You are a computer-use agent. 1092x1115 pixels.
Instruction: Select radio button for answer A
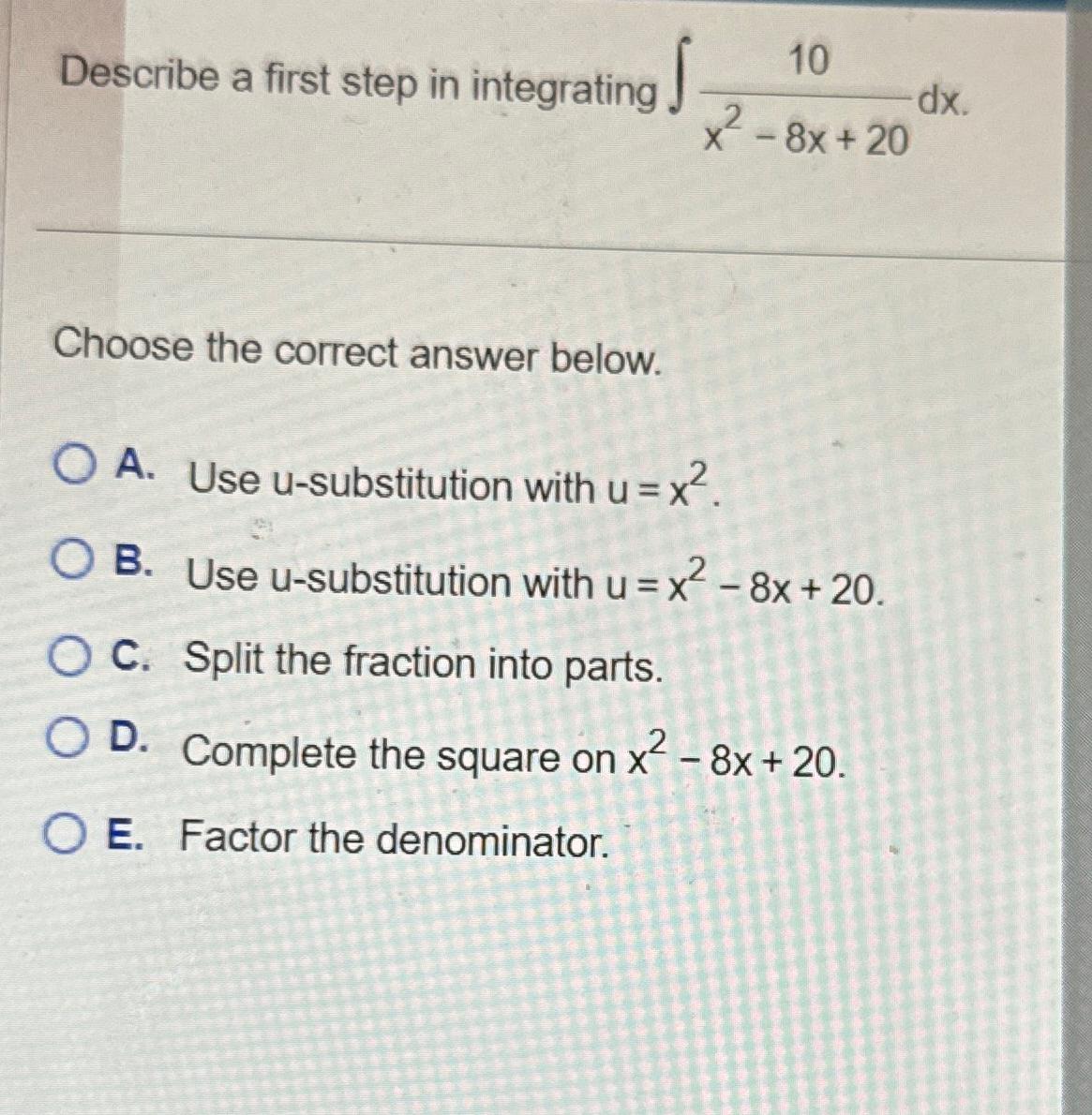tap(74, 464)
